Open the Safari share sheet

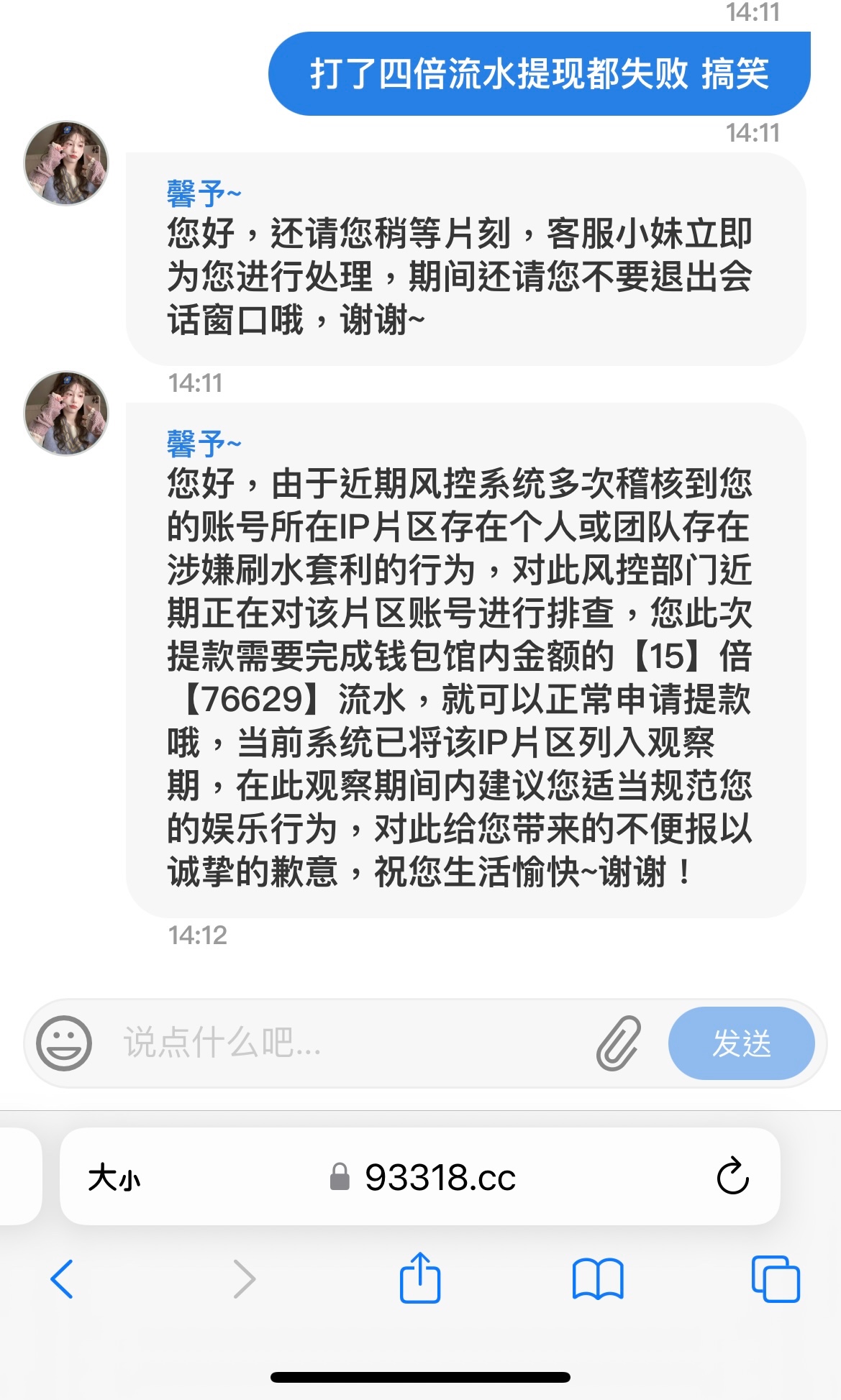(420, 1278)
